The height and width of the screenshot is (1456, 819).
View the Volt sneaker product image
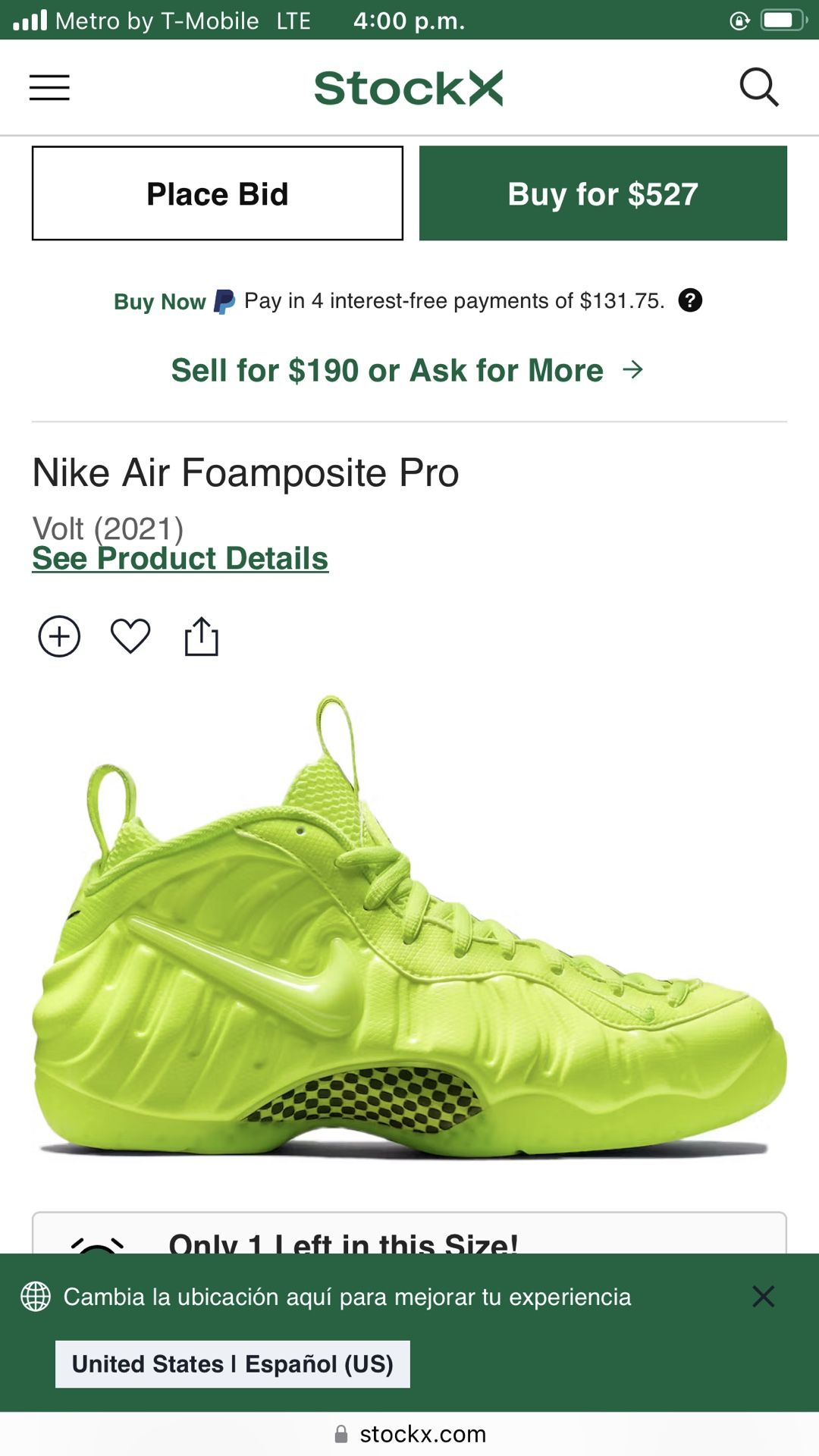(409, 948)
